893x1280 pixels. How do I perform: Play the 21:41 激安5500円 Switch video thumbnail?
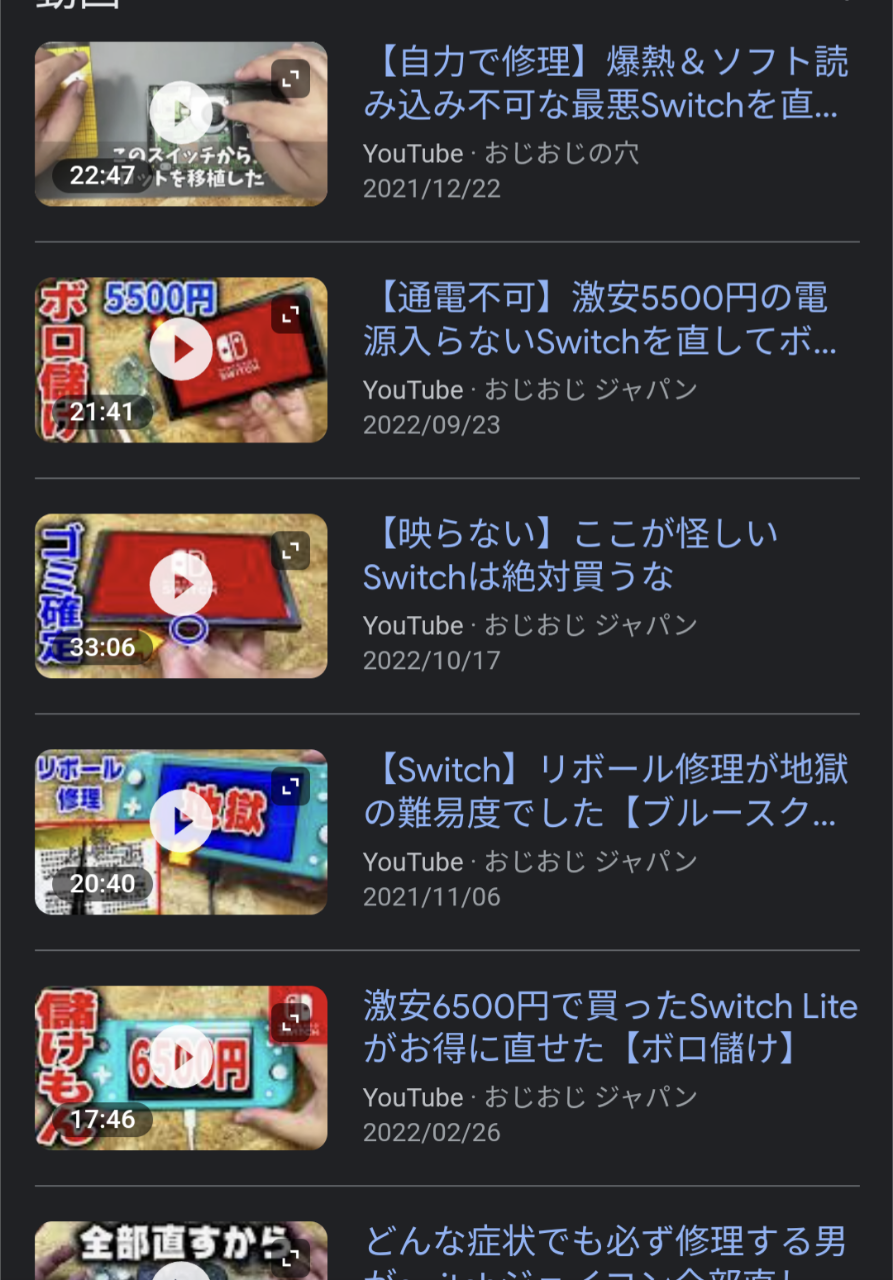(x=181, y=349)
